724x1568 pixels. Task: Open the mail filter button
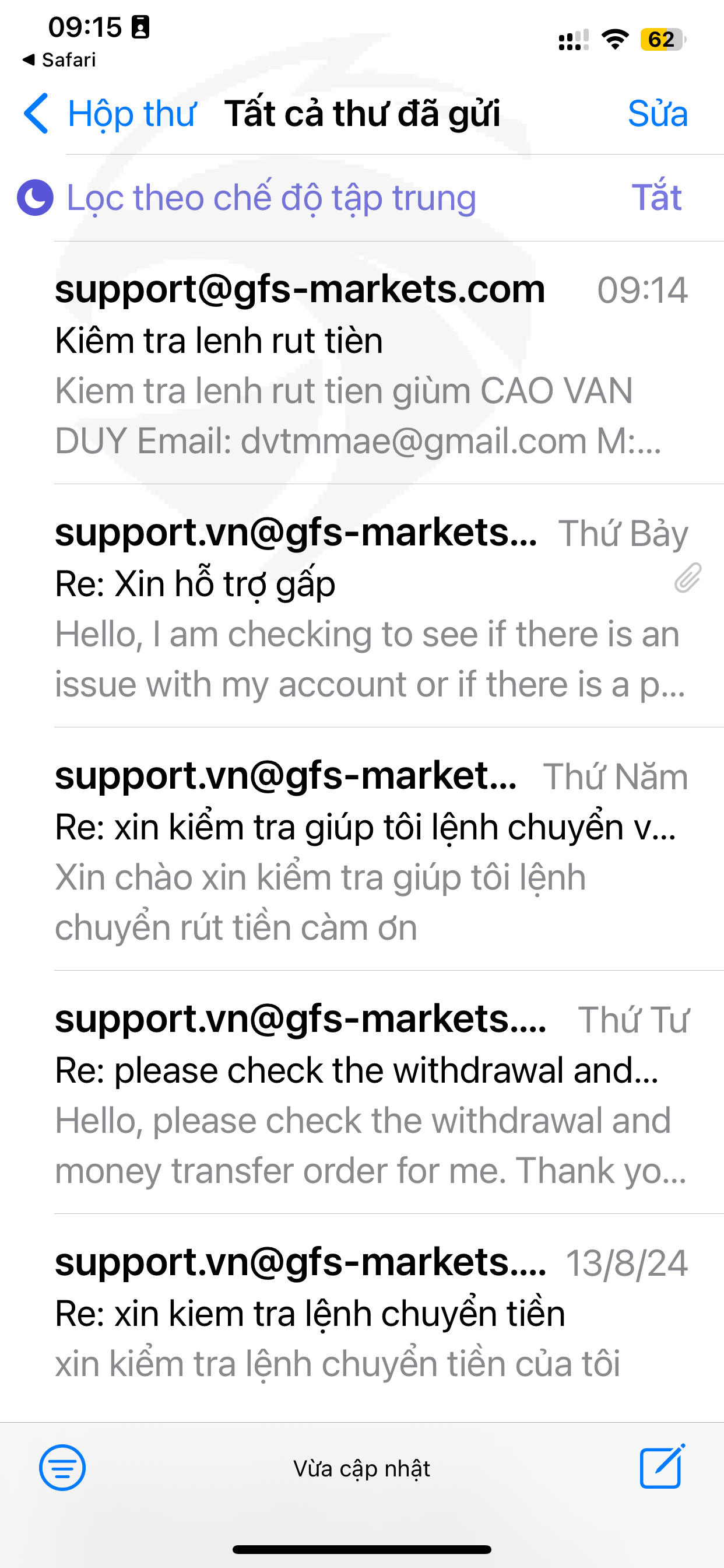point(63,1468)
